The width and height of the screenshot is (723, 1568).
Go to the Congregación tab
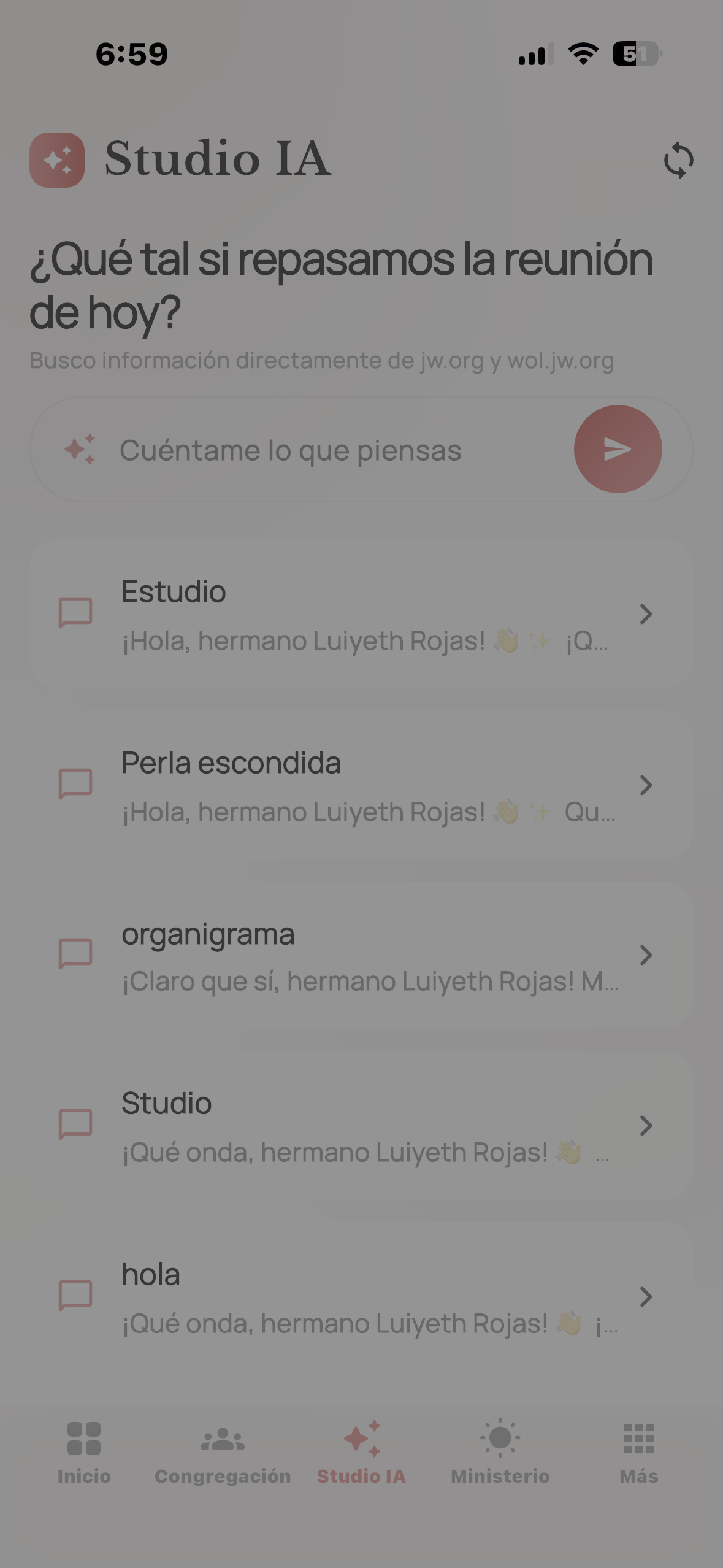pos(223,1451)
